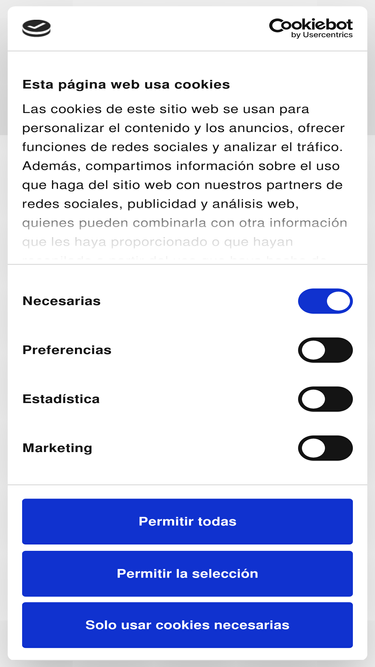Choose Solo usar cookies necesarias
375x667 pixels.
188,625
